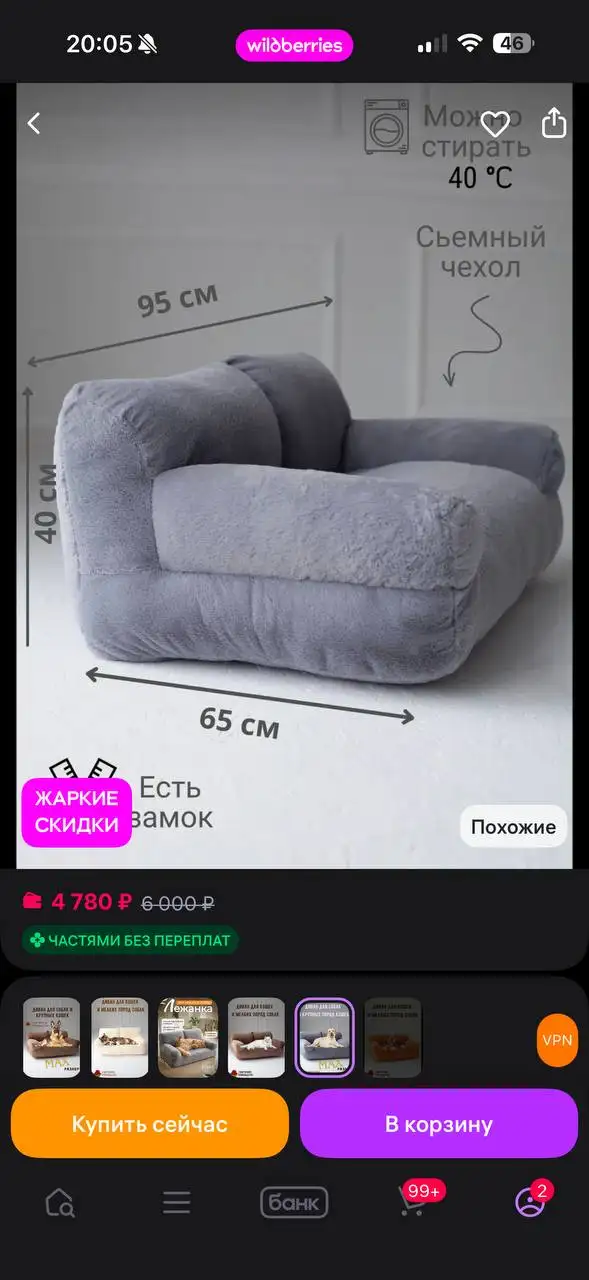Tap the Похожие button

[513, 827]
